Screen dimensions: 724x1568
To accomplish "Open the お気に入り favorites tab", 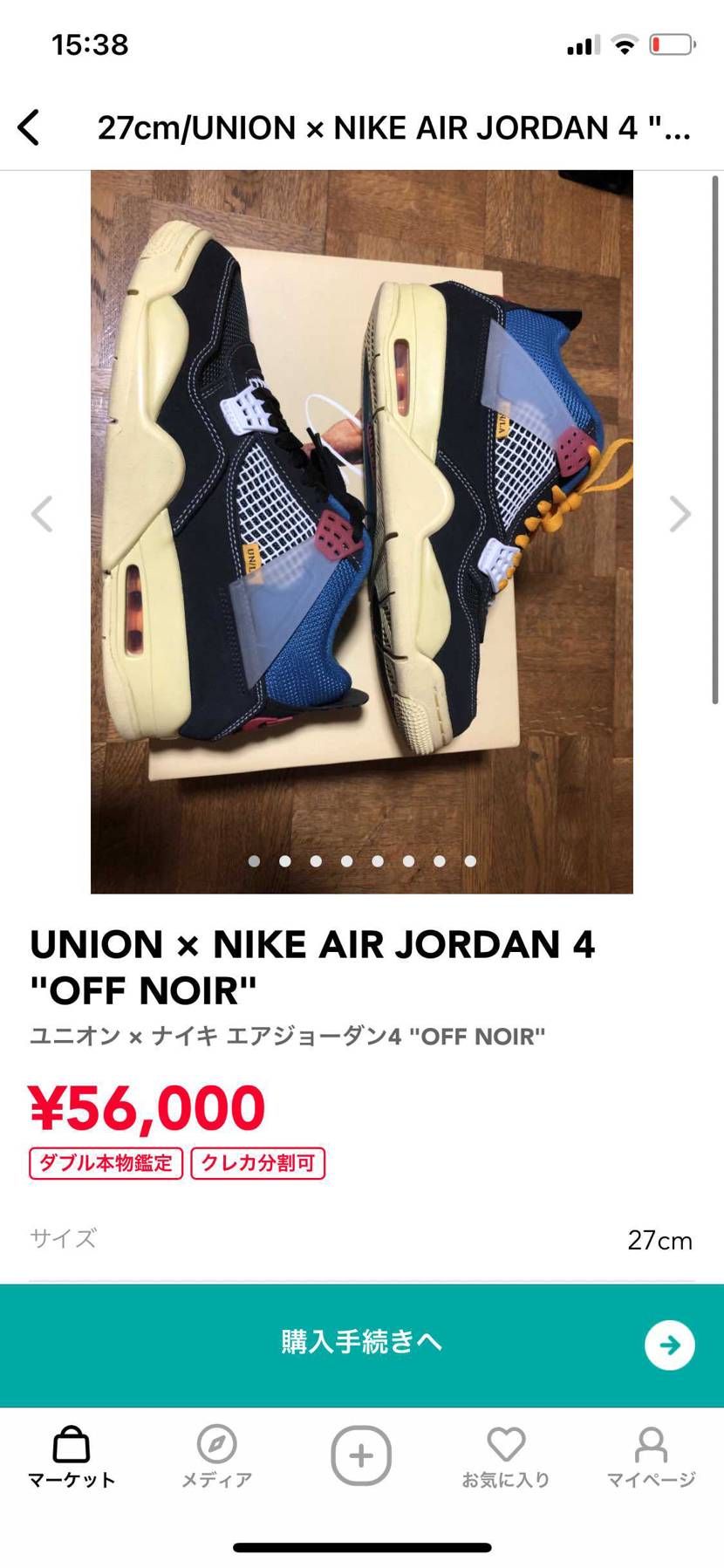I will [x=506, y=1457].
